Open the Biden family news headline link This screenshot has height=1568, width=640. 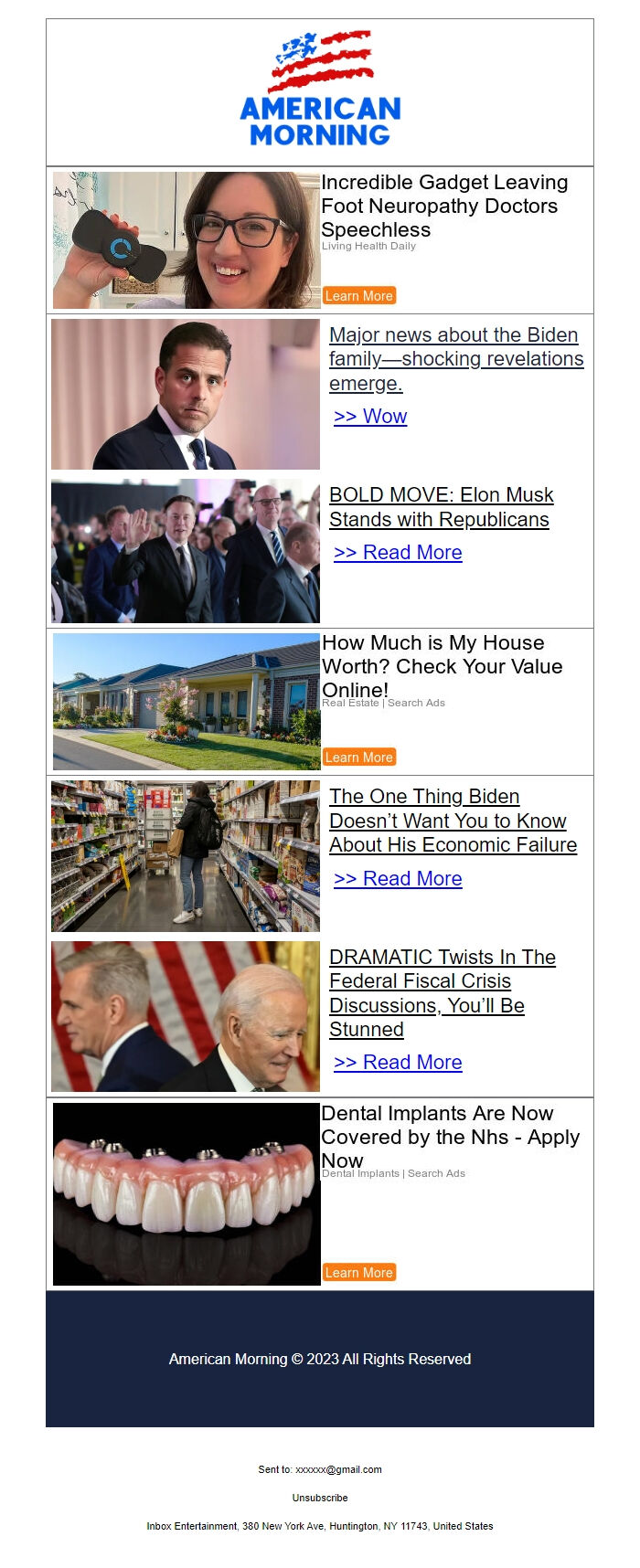[x=455, y=359]
